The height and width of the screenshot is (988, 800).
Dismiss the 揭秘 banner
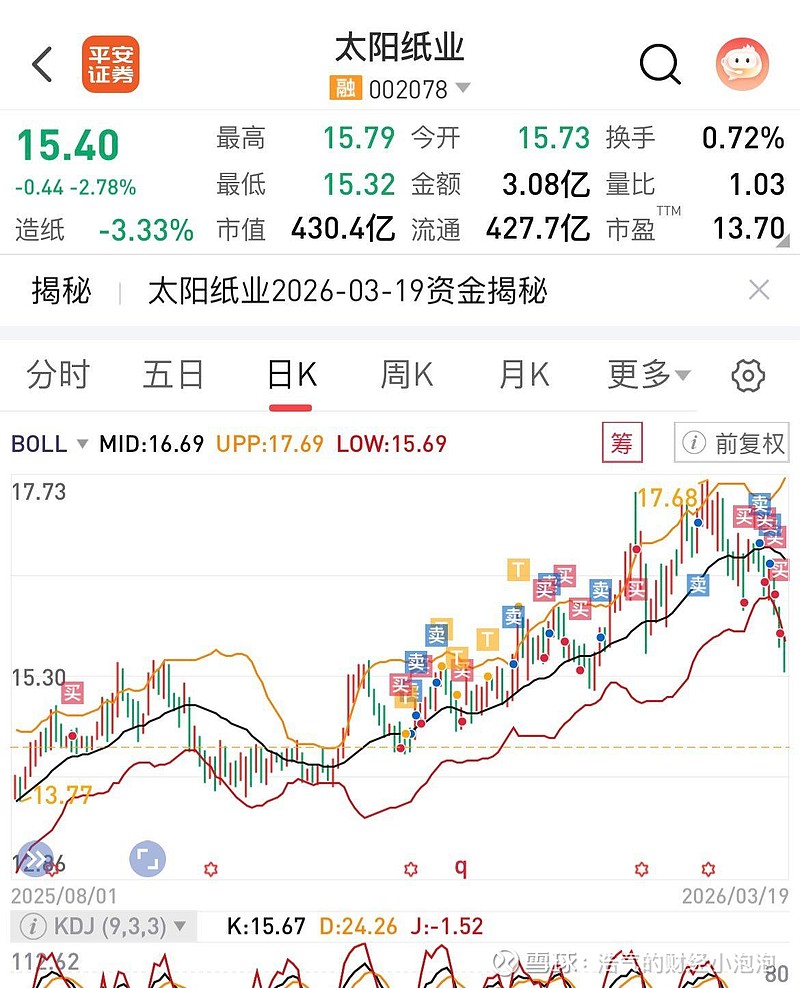click(x=759, y=291)
